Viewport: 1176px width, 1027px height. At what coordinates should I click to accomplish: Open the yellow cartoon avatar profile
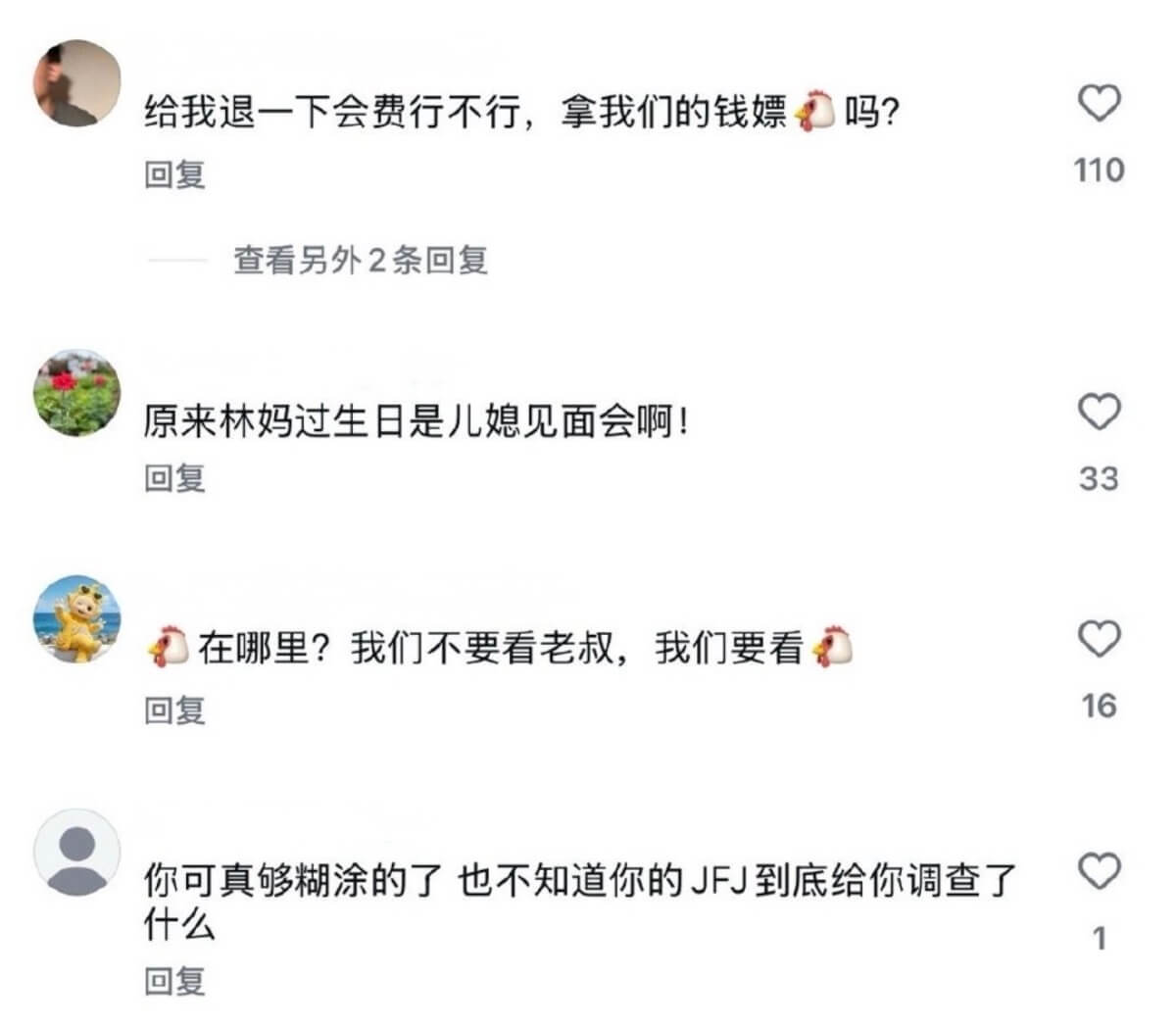tap(76, 619)
